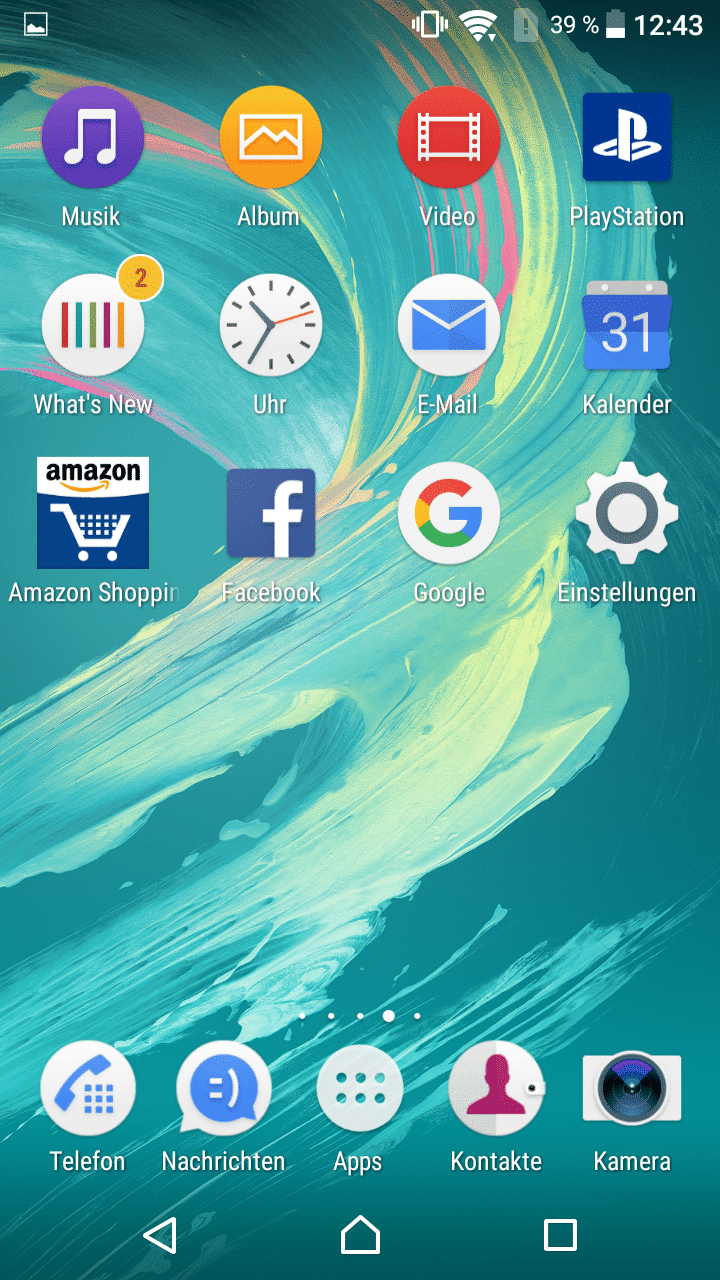Launch the PlayStation app

[627, 139]
